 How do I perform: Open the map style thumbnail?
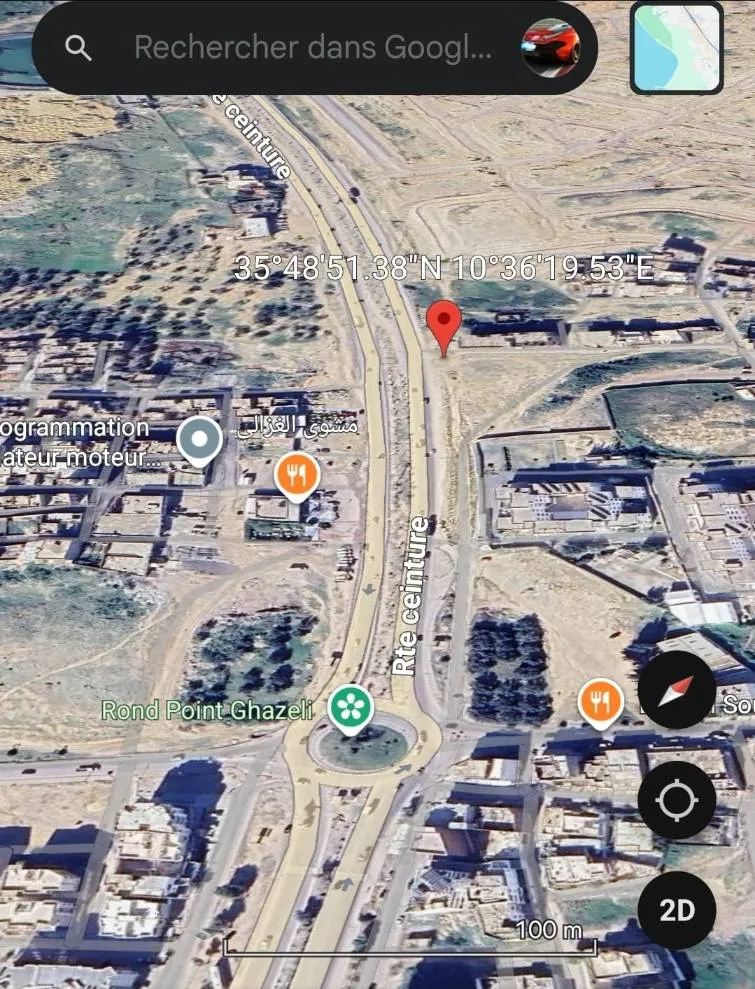coord(676,48)
